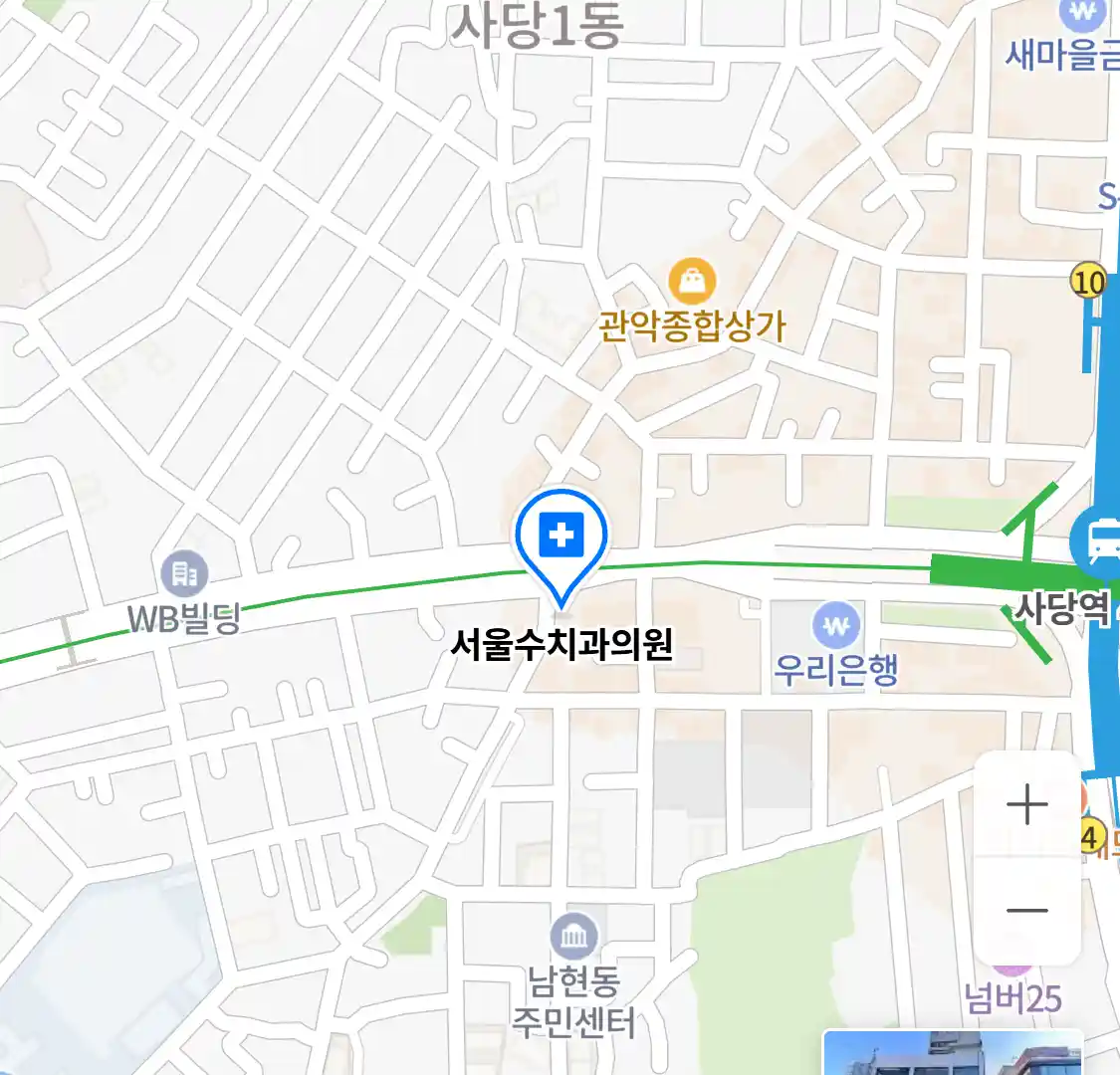This screenshot has height=1075, width=1120.
Task: Tap the 우리은행 bank marker
Action: pyautogui.click(x=835, y=626)
